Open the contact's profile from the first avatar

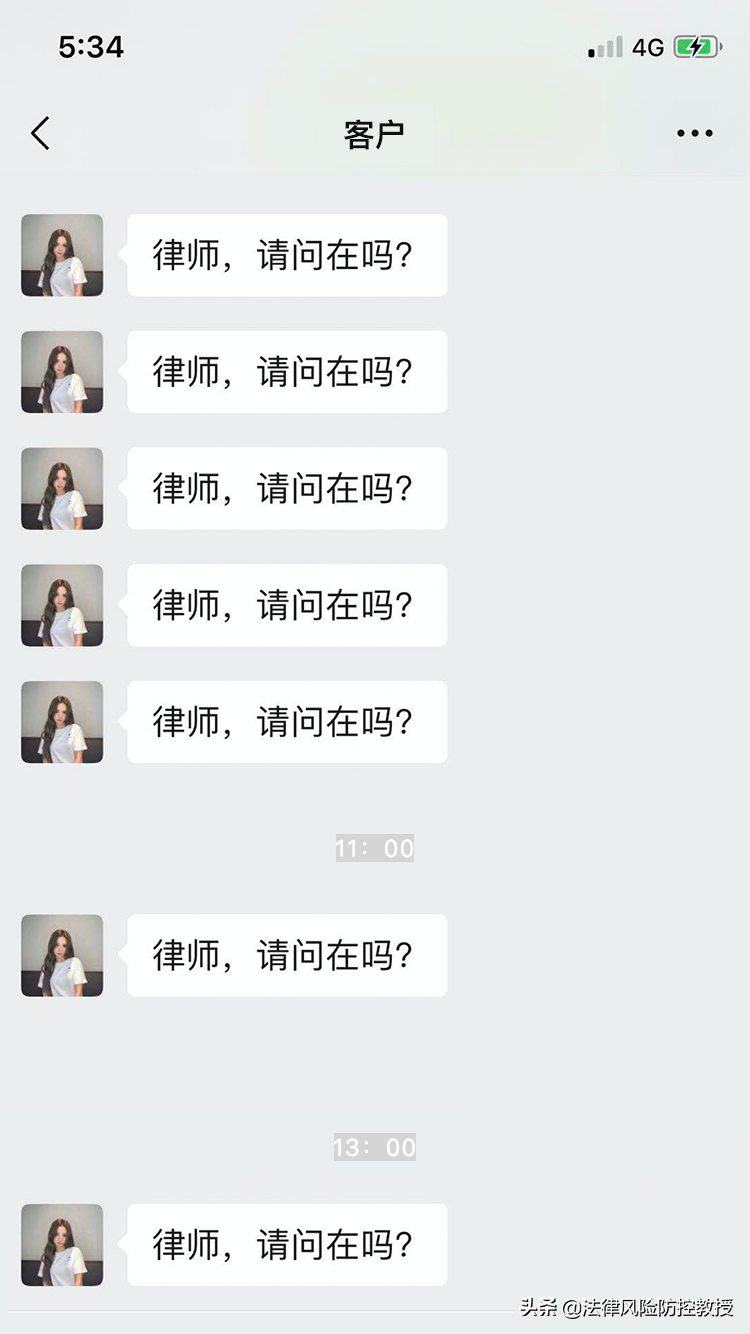tap(61, 255)
